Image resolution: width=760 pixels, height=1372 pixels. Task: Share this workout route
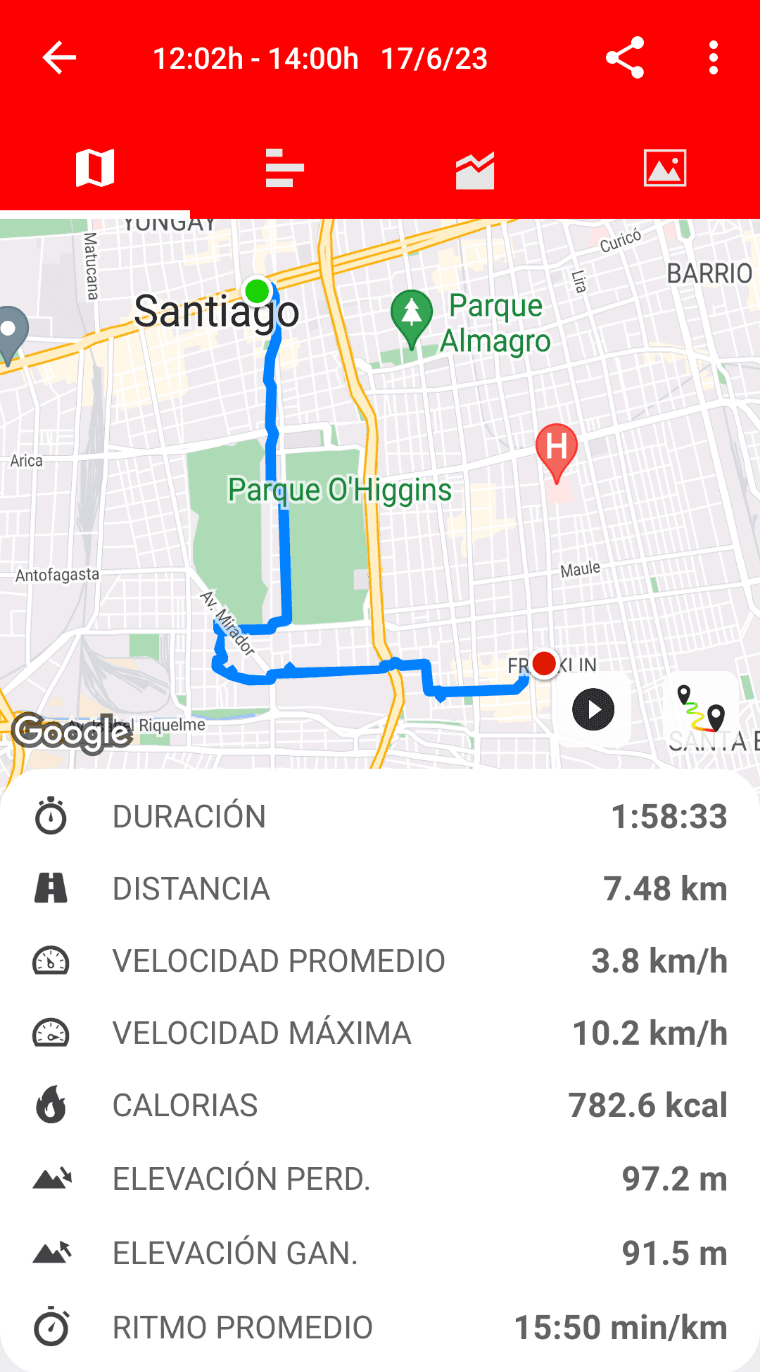pos(625,58)
